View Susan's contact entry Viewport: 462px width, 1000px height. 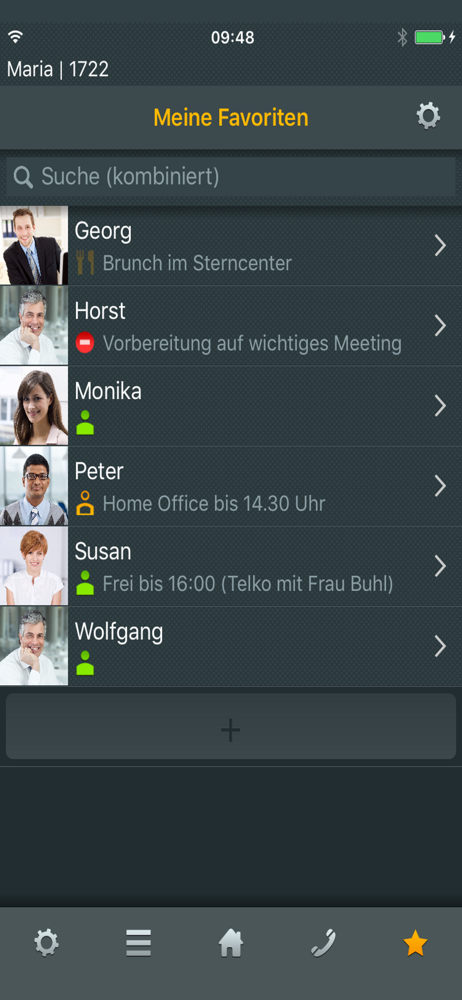231,566
